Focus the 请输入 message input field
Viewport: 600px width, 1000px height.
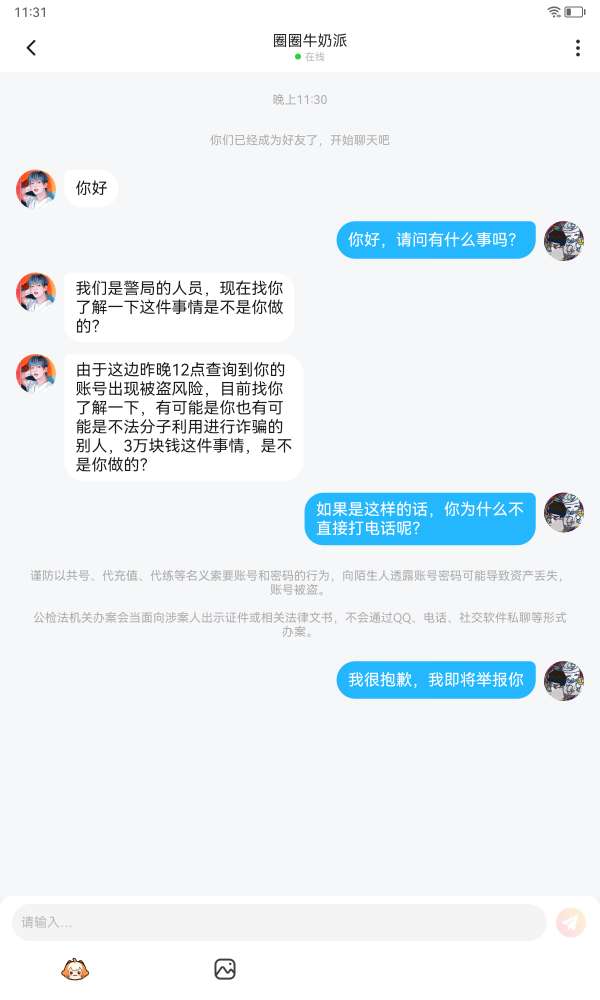pos(279,922)
